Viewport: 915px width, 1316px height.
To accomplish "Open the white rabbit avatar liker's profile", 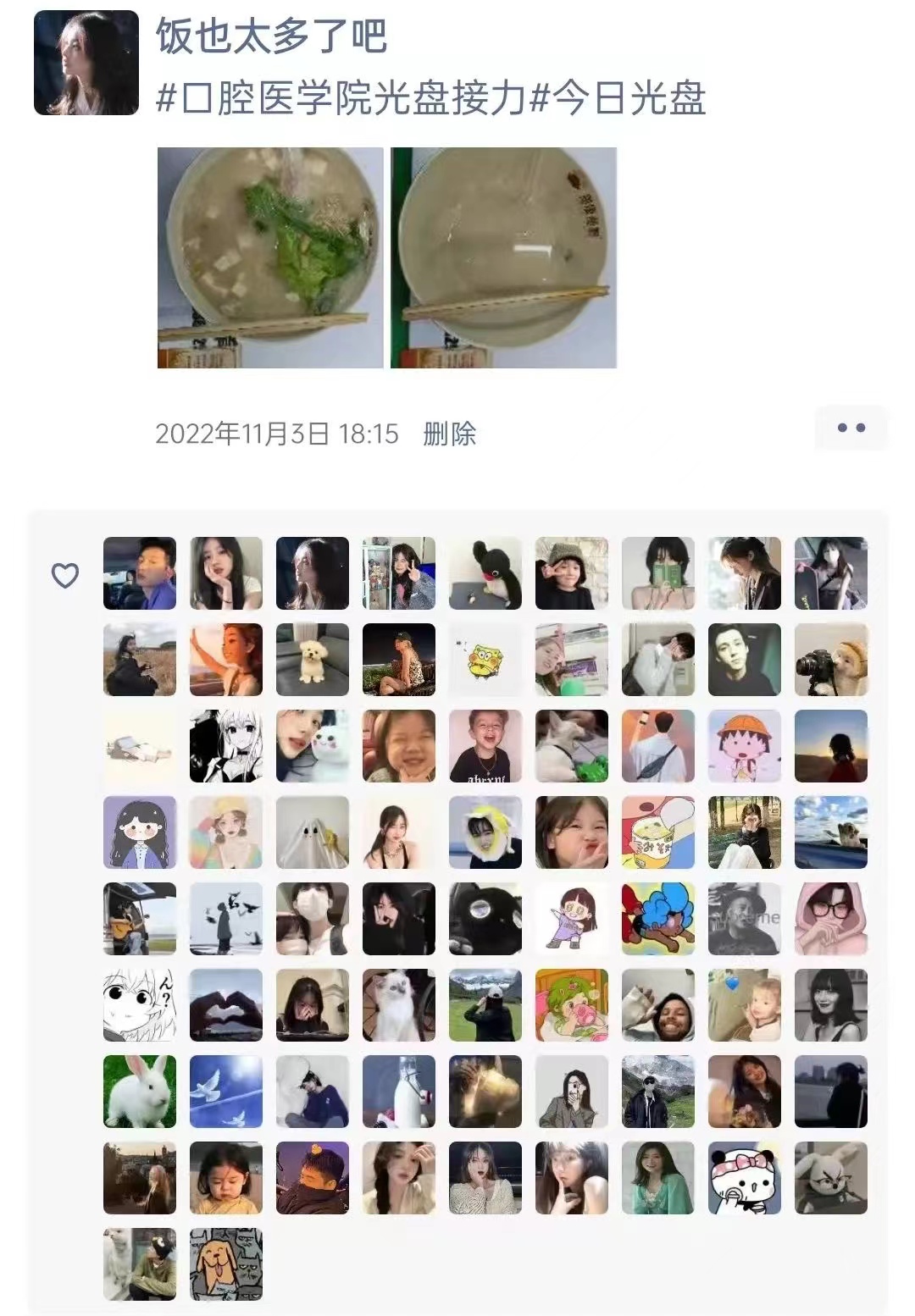I will tap(140, 1092).
